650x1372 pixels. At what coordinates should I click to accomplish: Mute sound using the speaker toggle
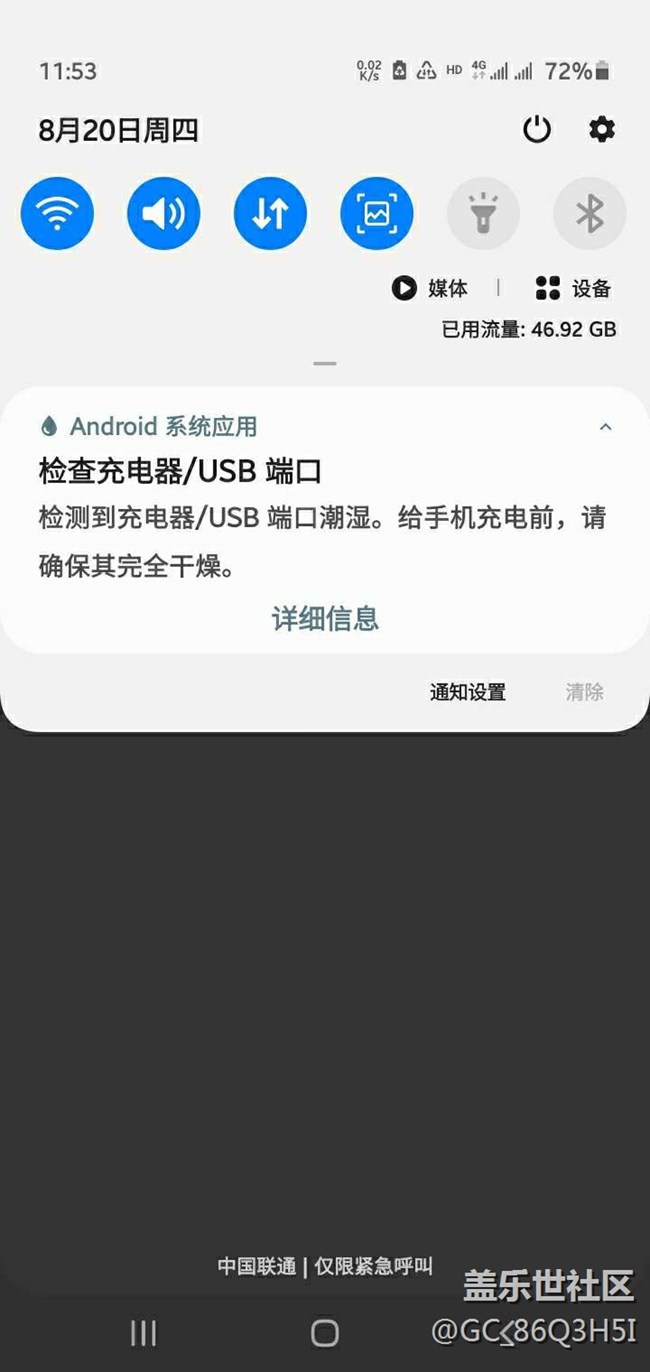click(163, 213)
